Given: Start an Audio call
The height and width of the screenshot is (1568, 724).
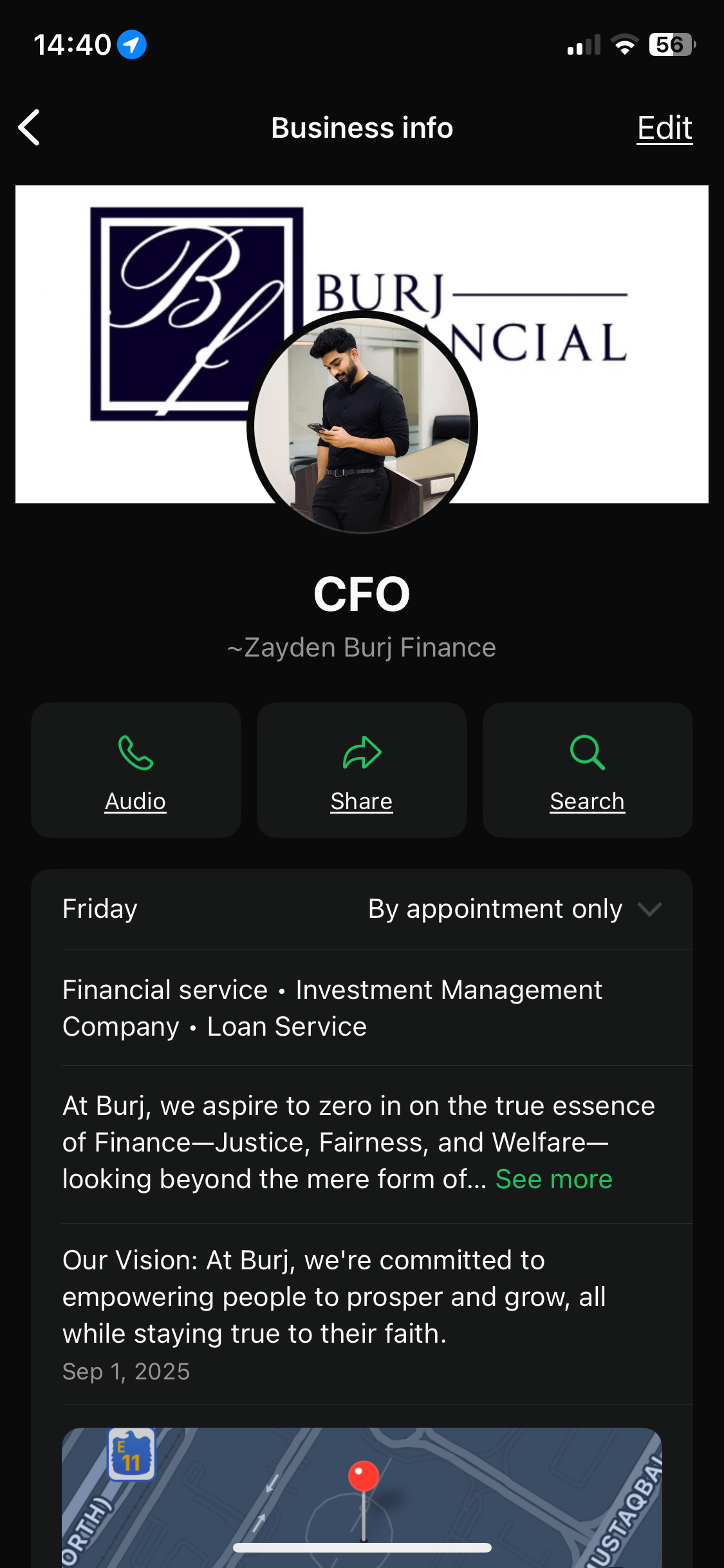Looking at the screenshot, I should 136,770.
